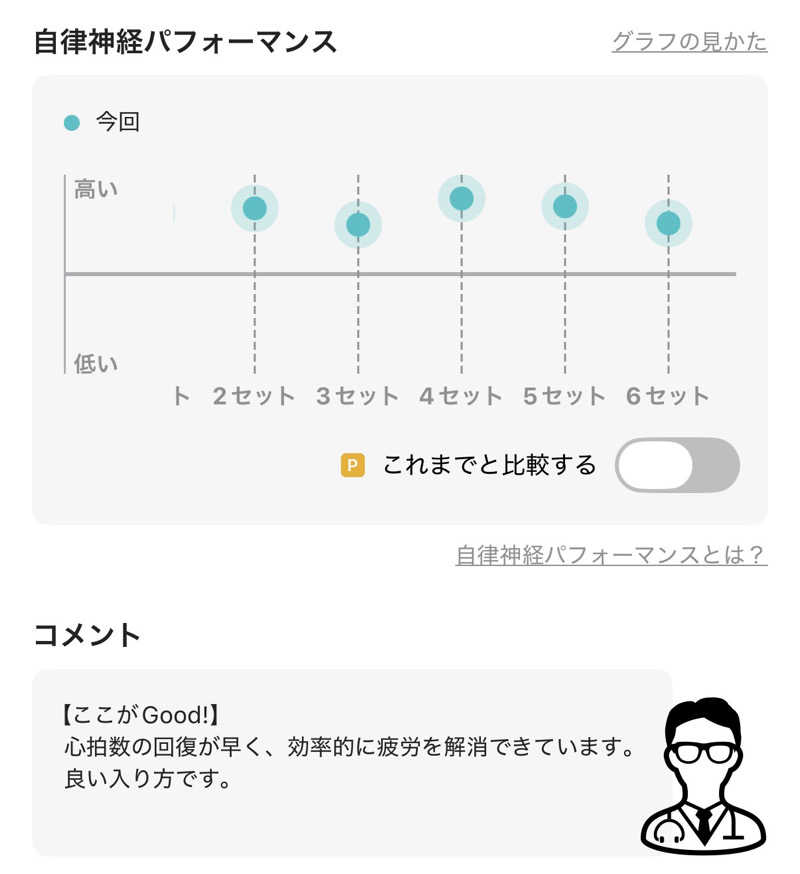Select the 3セット performance dot
This screenshot has width=800, height=874.
coord(357,225)
